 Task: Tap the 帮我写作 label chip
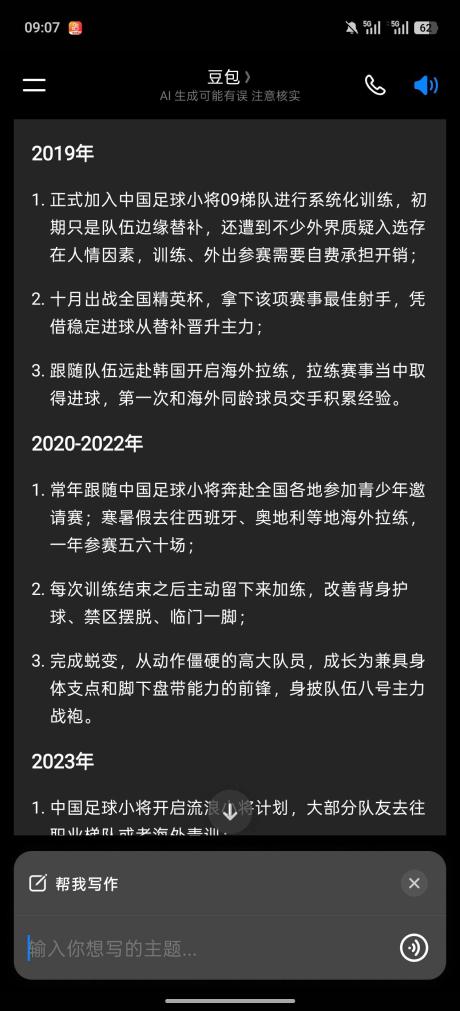74,884
